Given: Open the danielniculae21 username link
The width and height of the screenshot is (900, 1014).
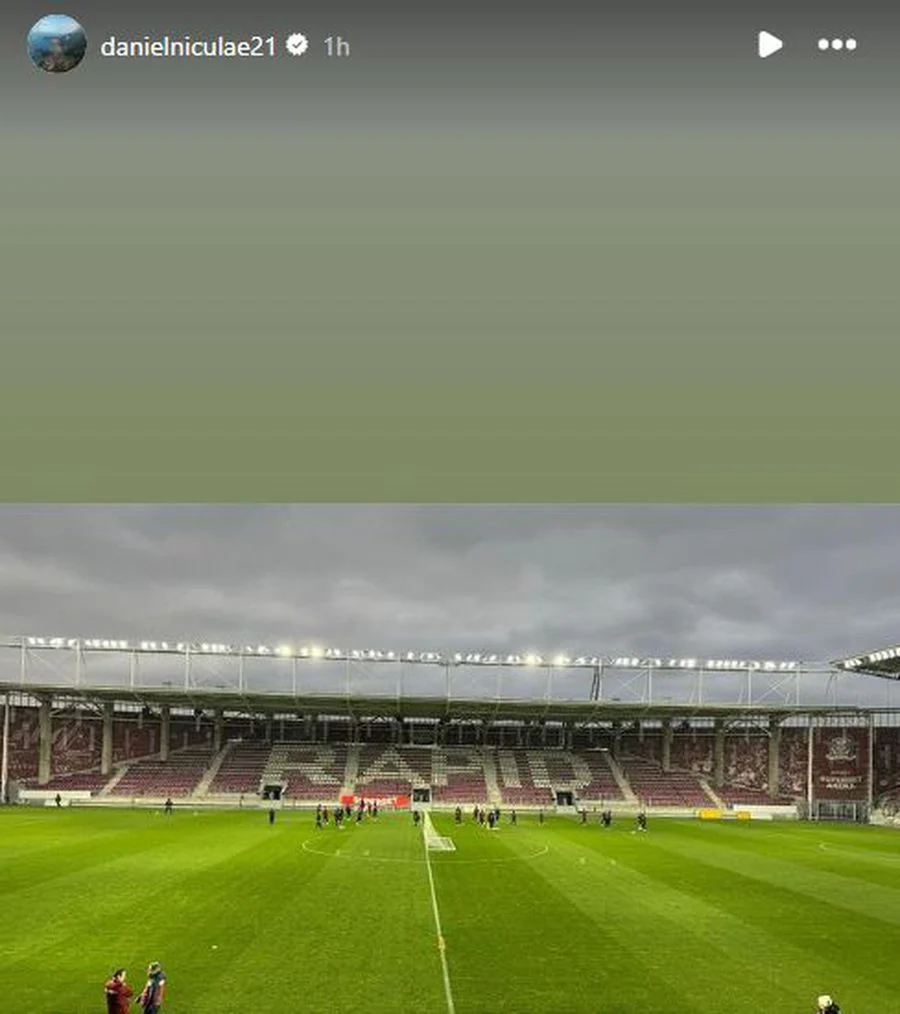Looking at the screenshot, I should click(x=188, y=46).
